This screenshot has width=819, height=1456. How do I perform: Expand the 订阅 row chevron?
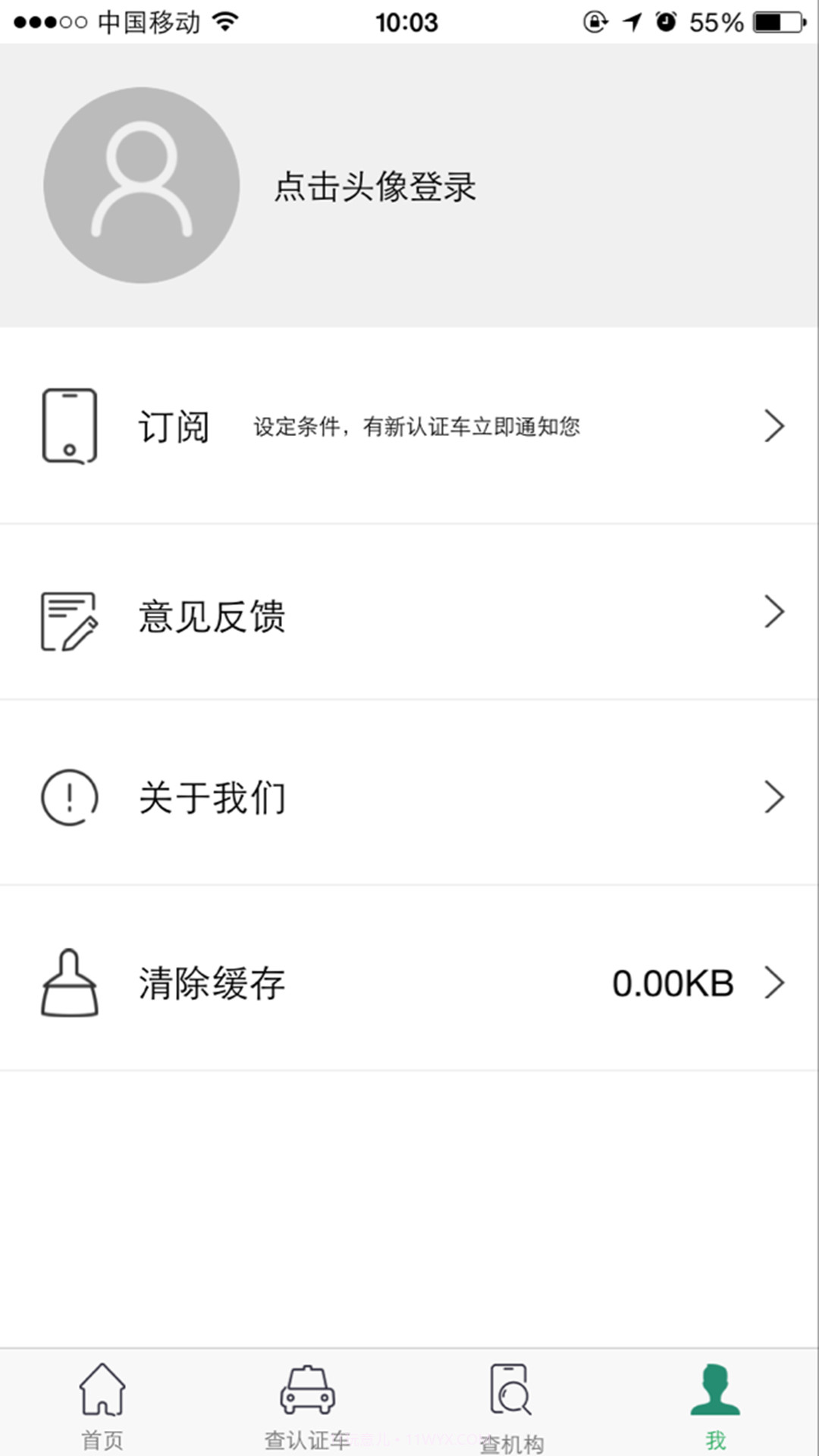tap(775, 426)
